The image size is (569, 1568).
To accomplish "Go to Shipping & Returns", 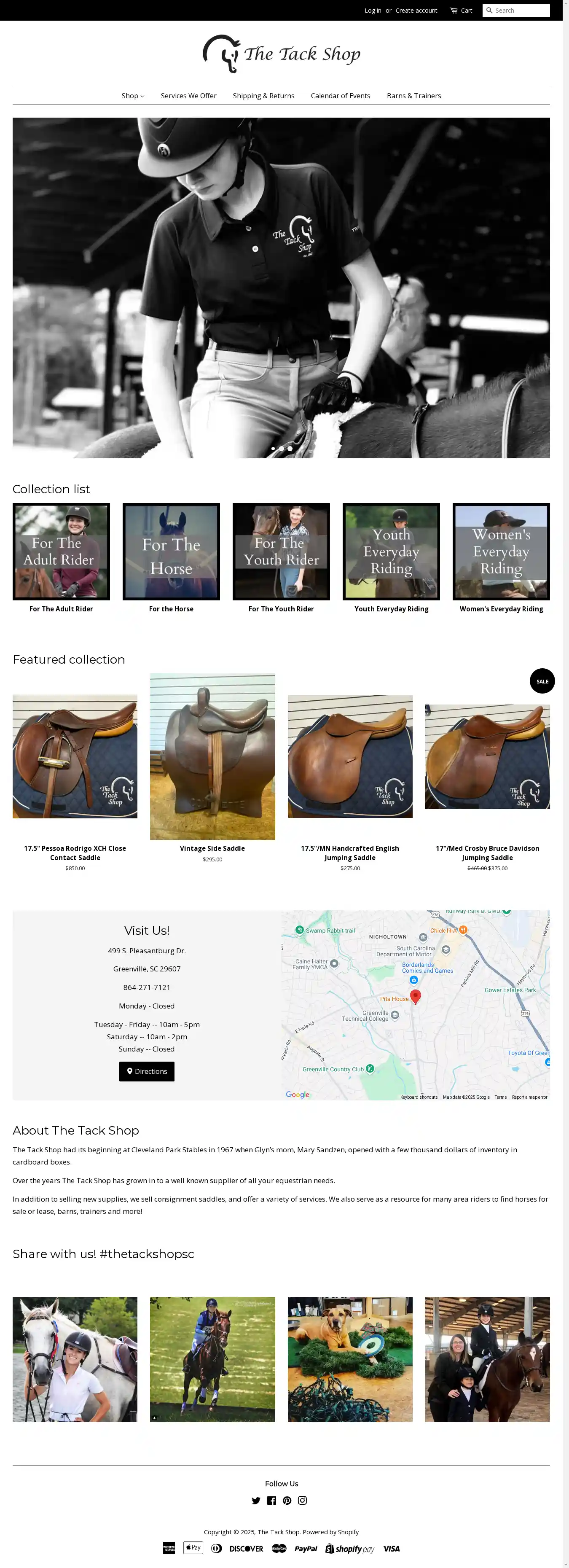I will click(263, 96).
